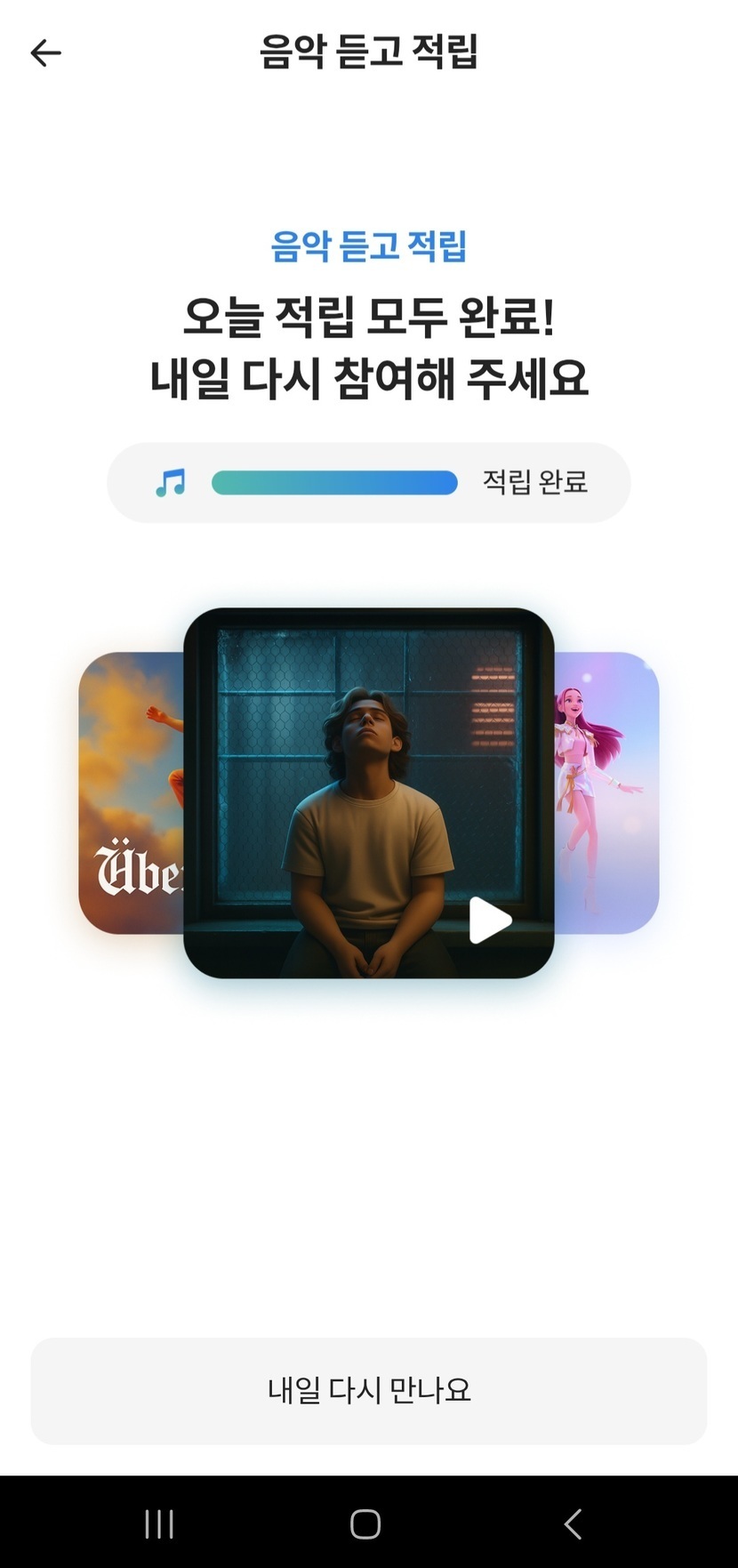Image resolution: width=738 pixels, height=1568 pixels.
Task: Open the Über album card on the left
Action: point(131,793)
